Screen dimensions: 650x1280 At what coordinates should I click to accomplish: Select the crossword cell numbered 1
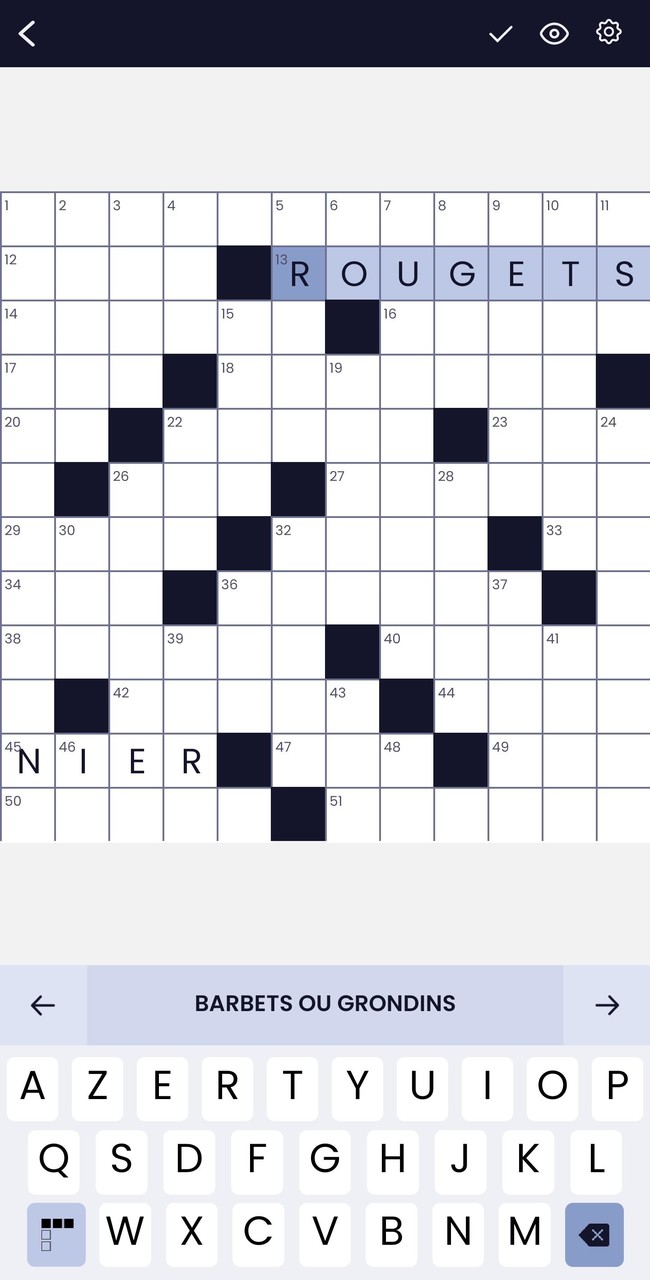pyautogui.click(x=28, y=219)
